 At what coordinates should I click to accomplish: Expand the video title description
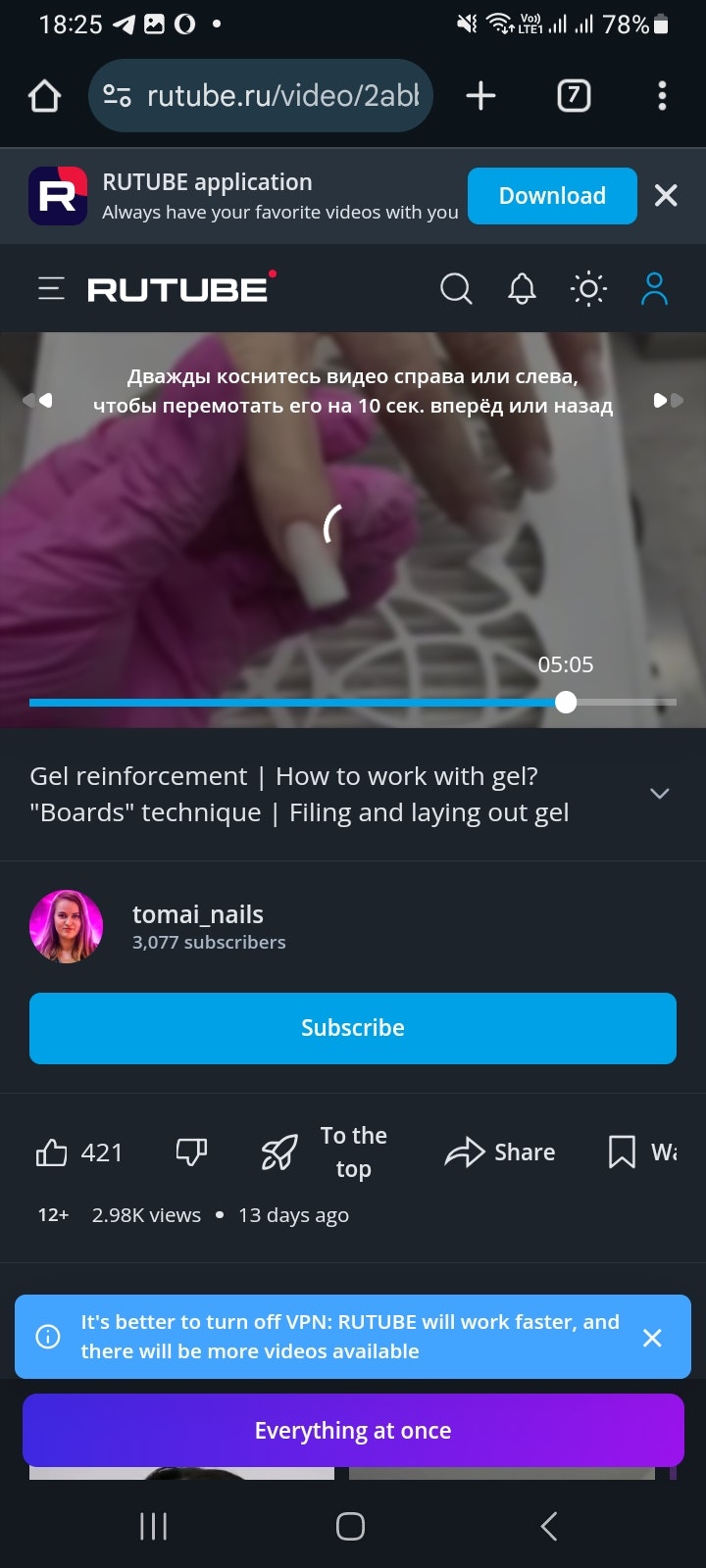660,794
